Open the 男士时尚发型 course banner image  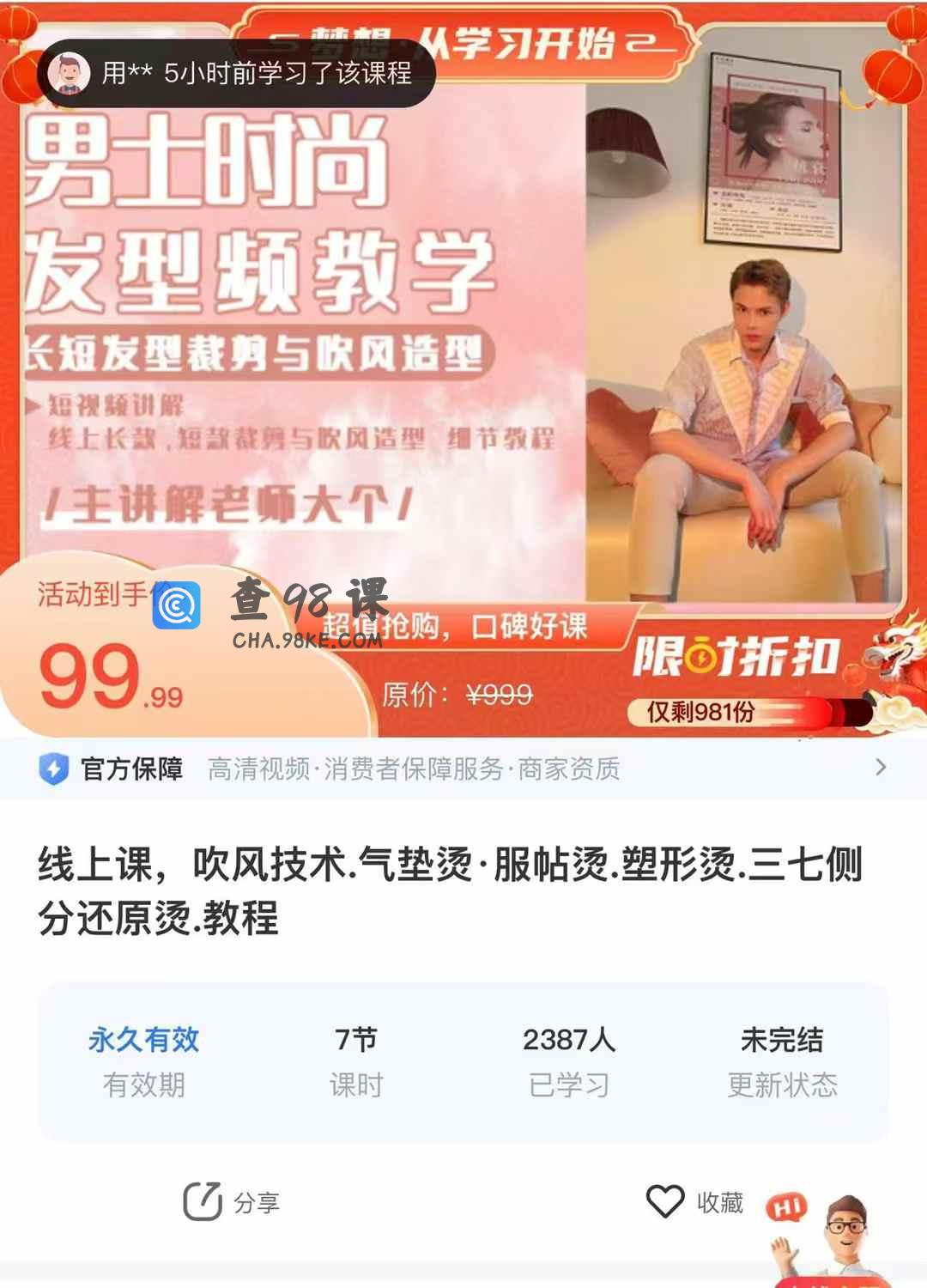click(x=463, y=343)
